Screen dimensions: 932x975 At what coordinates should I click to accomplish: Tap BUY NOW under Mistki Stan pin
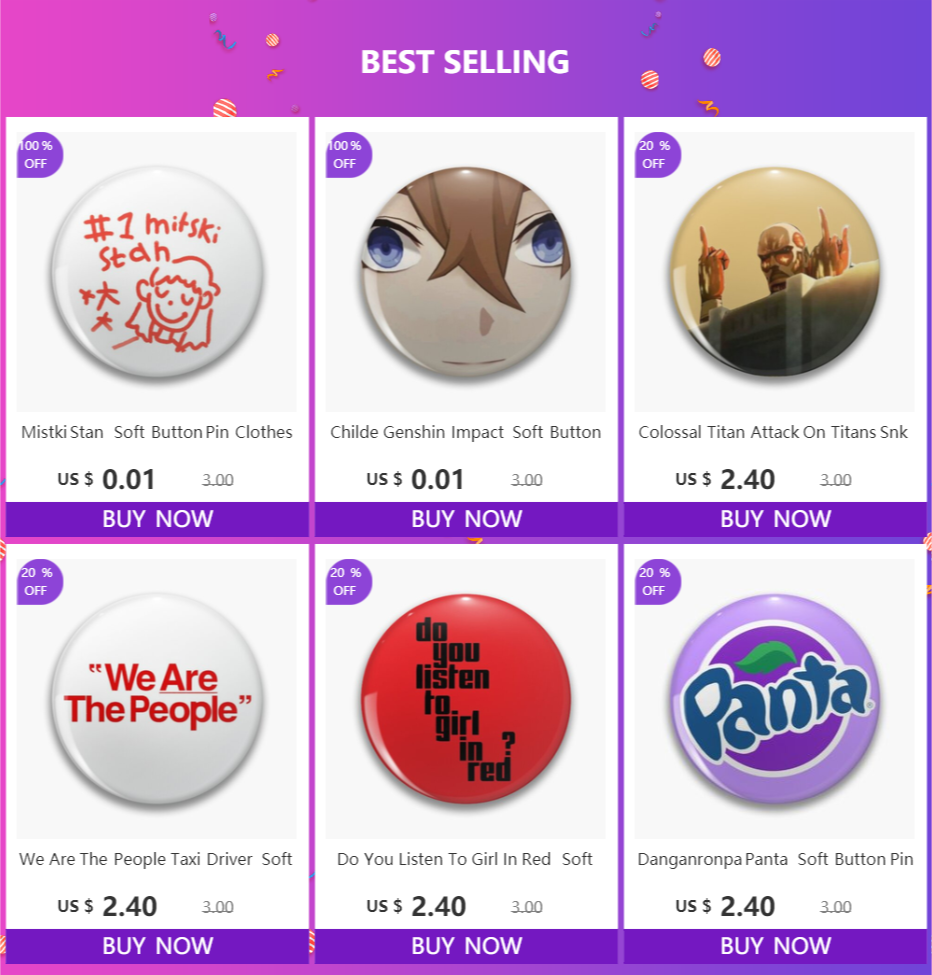pos(157,519)
